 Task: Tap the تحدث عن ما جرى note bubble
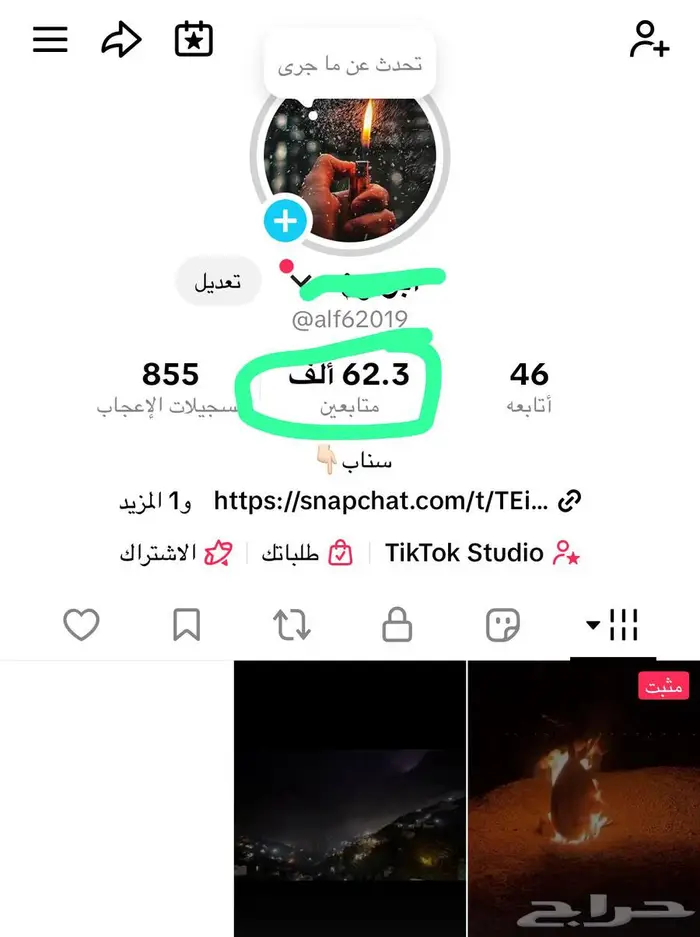pyautogui.click(x=345, y=64)
